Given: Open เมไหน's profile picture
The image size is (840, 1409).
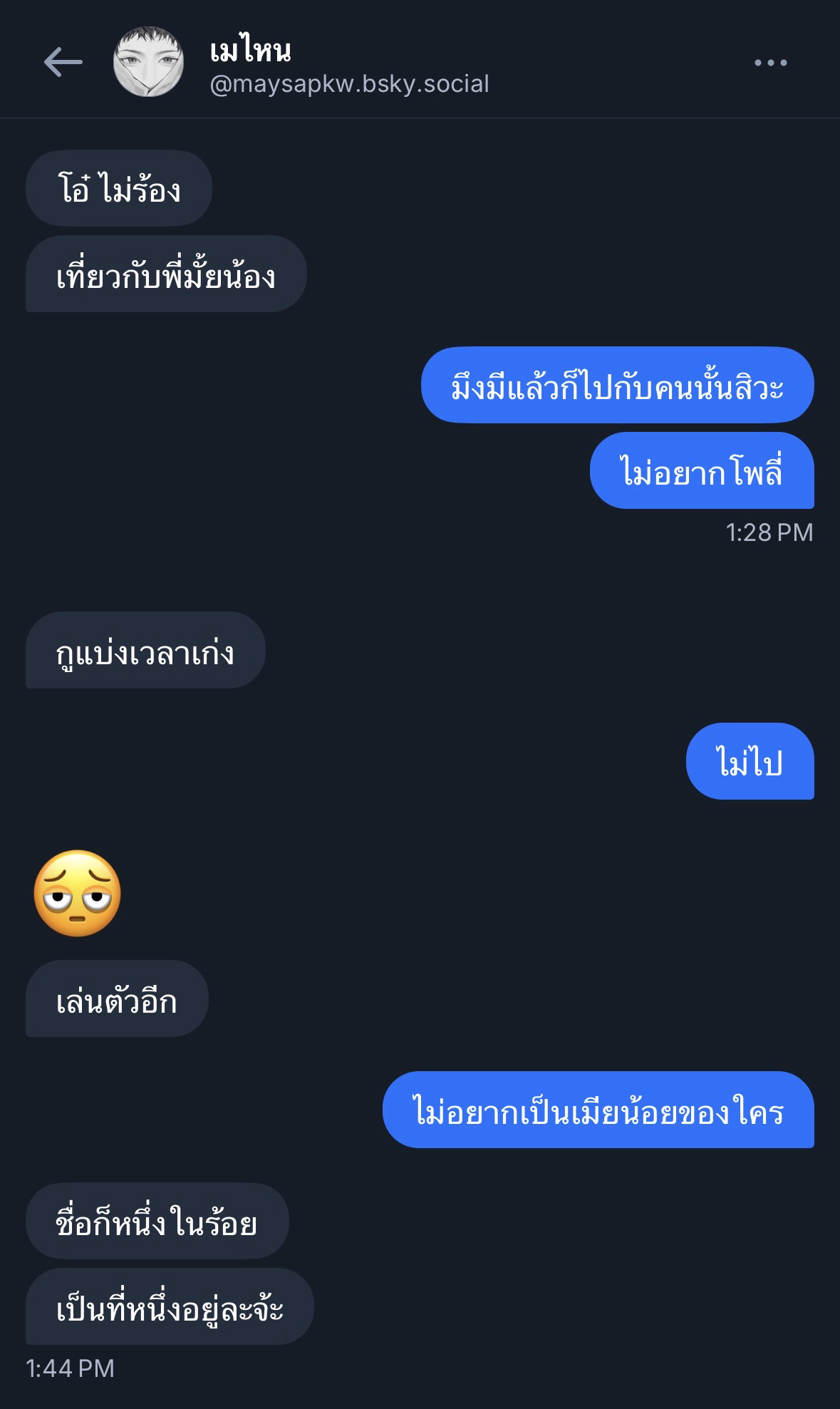Looking at the screenshot, I should click(x=148, y=63).
